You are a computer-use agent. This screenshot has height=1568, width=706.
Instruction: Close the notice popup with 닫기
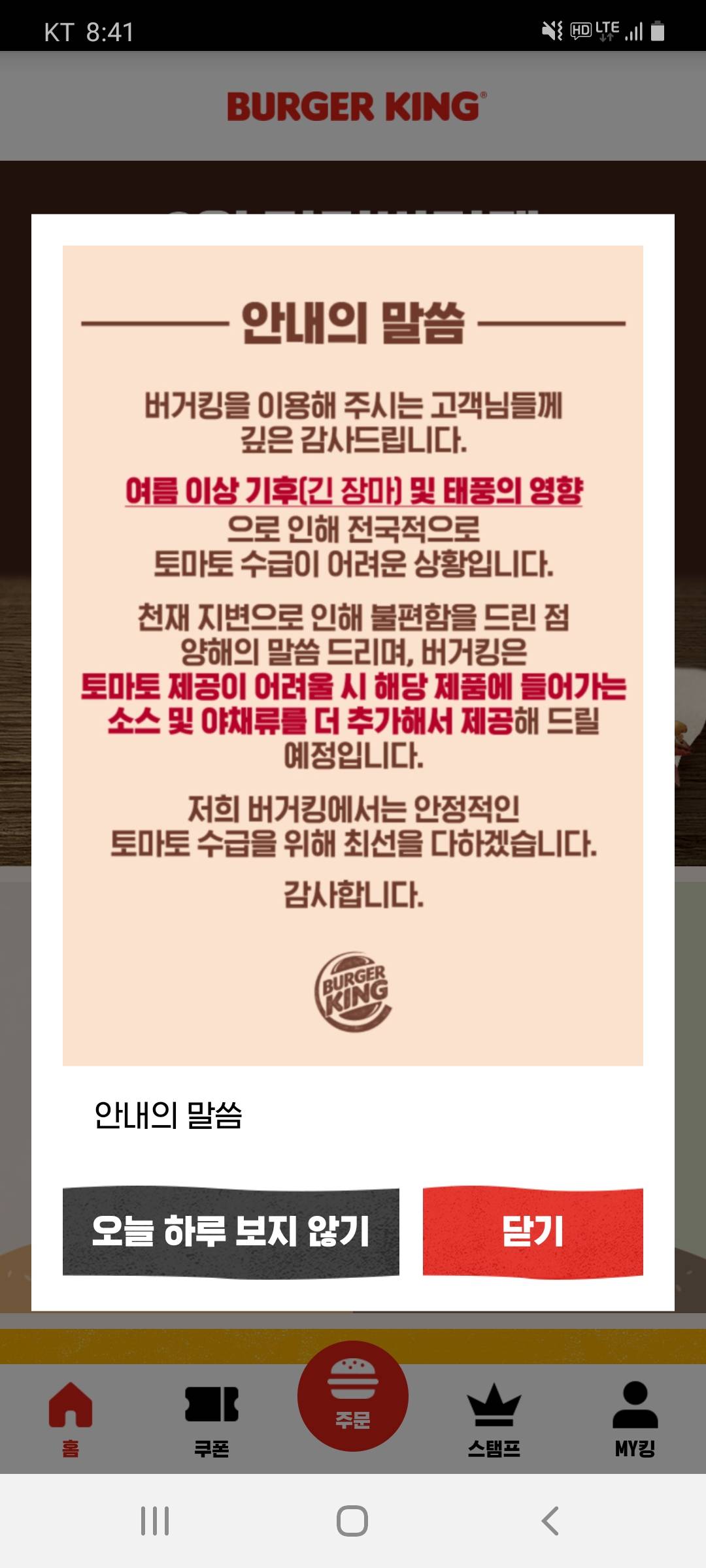[x=533, y=1232]
